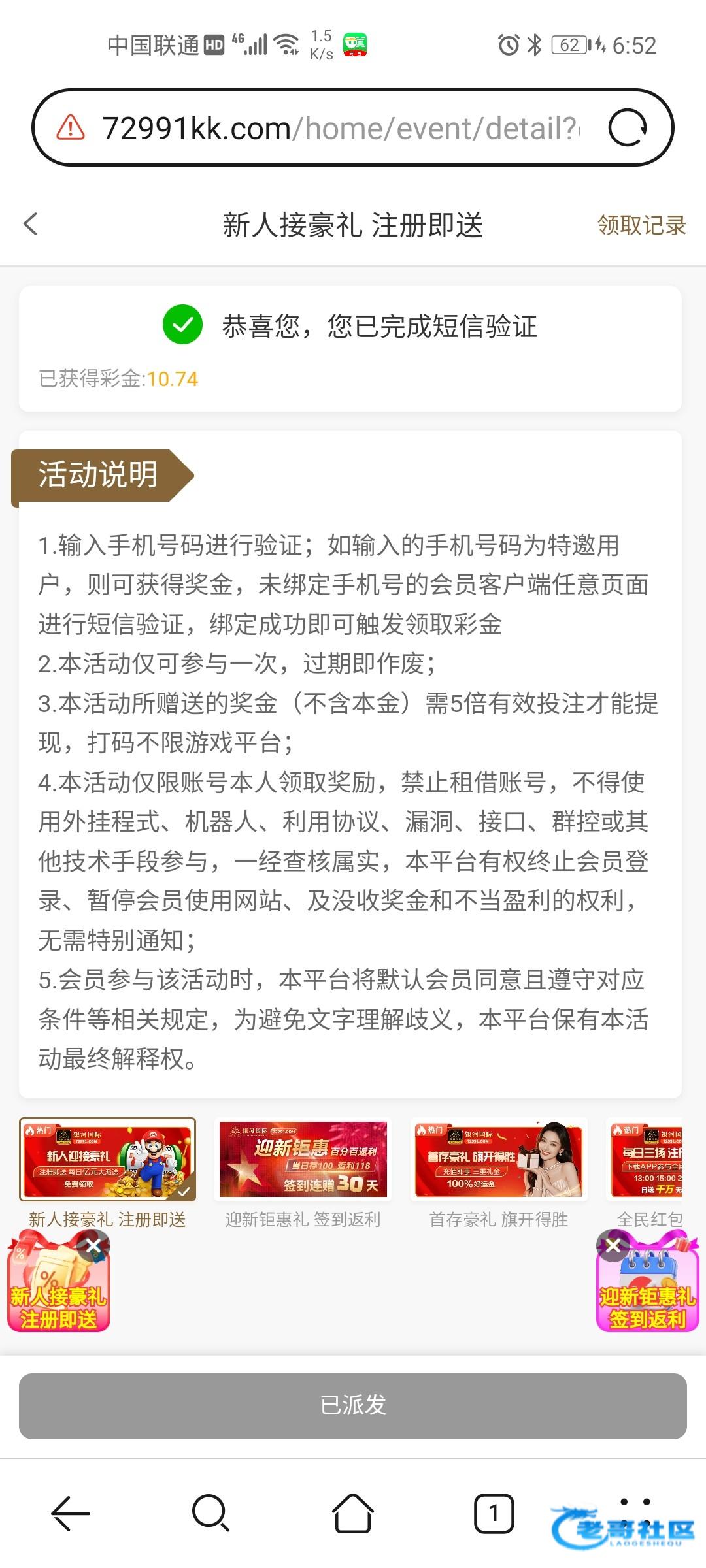
Task: Close the 迎新钜惠礼 floating badge
Action: click(x=613, y=1245)
